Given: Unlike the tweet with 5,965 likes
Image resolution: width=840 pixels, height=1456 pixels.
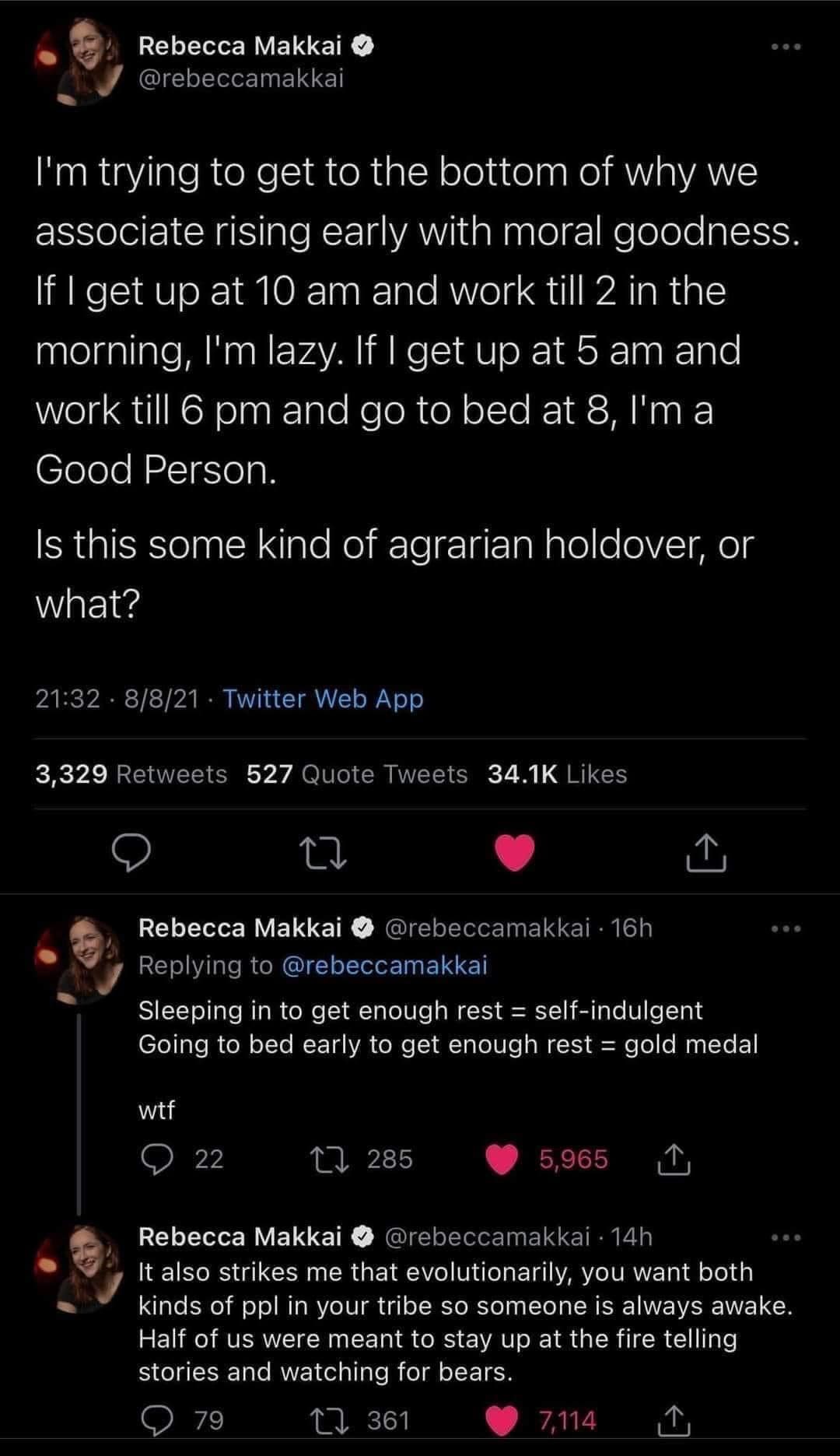Looking at the screenshot, I should click(x=503, y=1160).
